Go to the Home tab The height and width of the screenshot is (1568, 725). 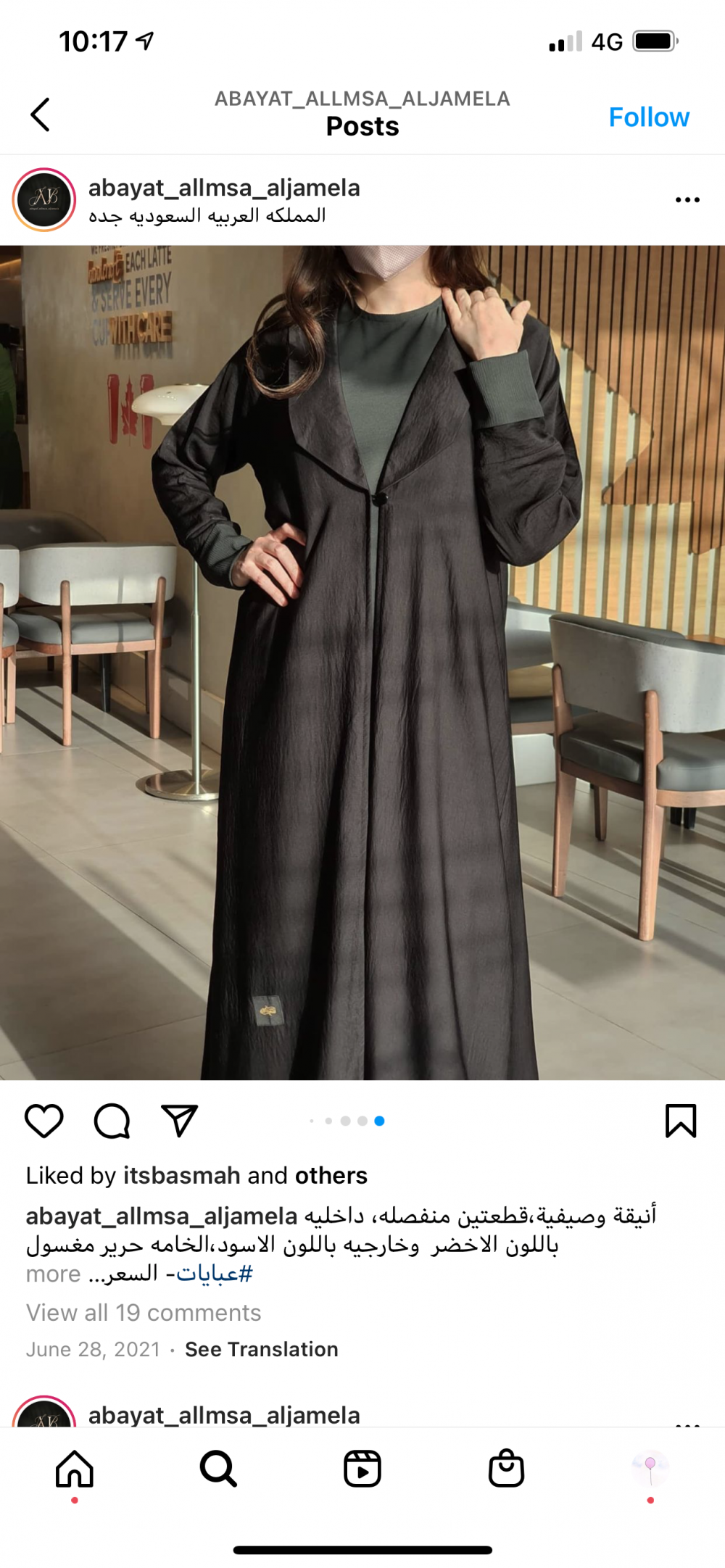(75, 1469)
